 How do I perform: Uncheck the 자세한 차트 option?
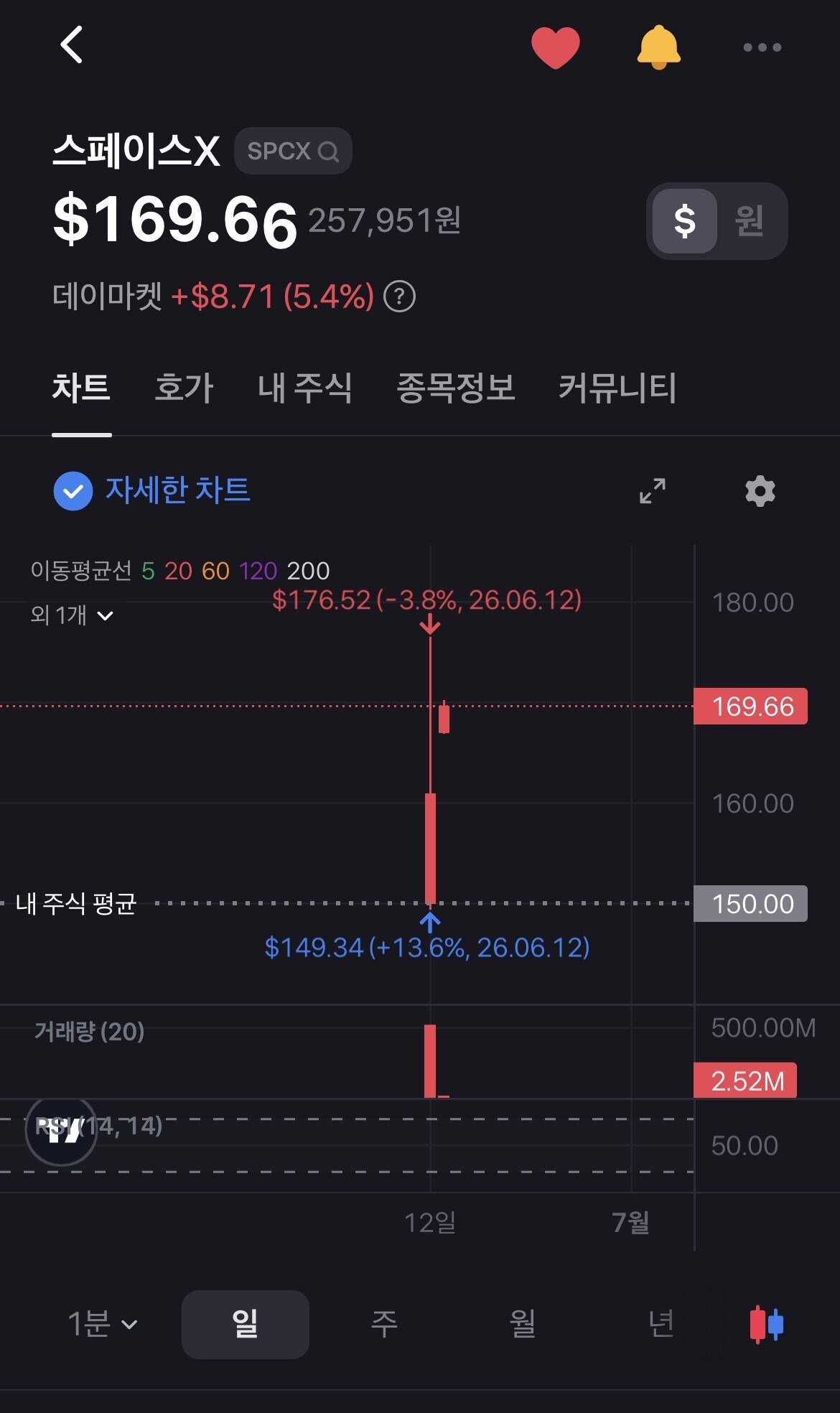click(152, 491)
